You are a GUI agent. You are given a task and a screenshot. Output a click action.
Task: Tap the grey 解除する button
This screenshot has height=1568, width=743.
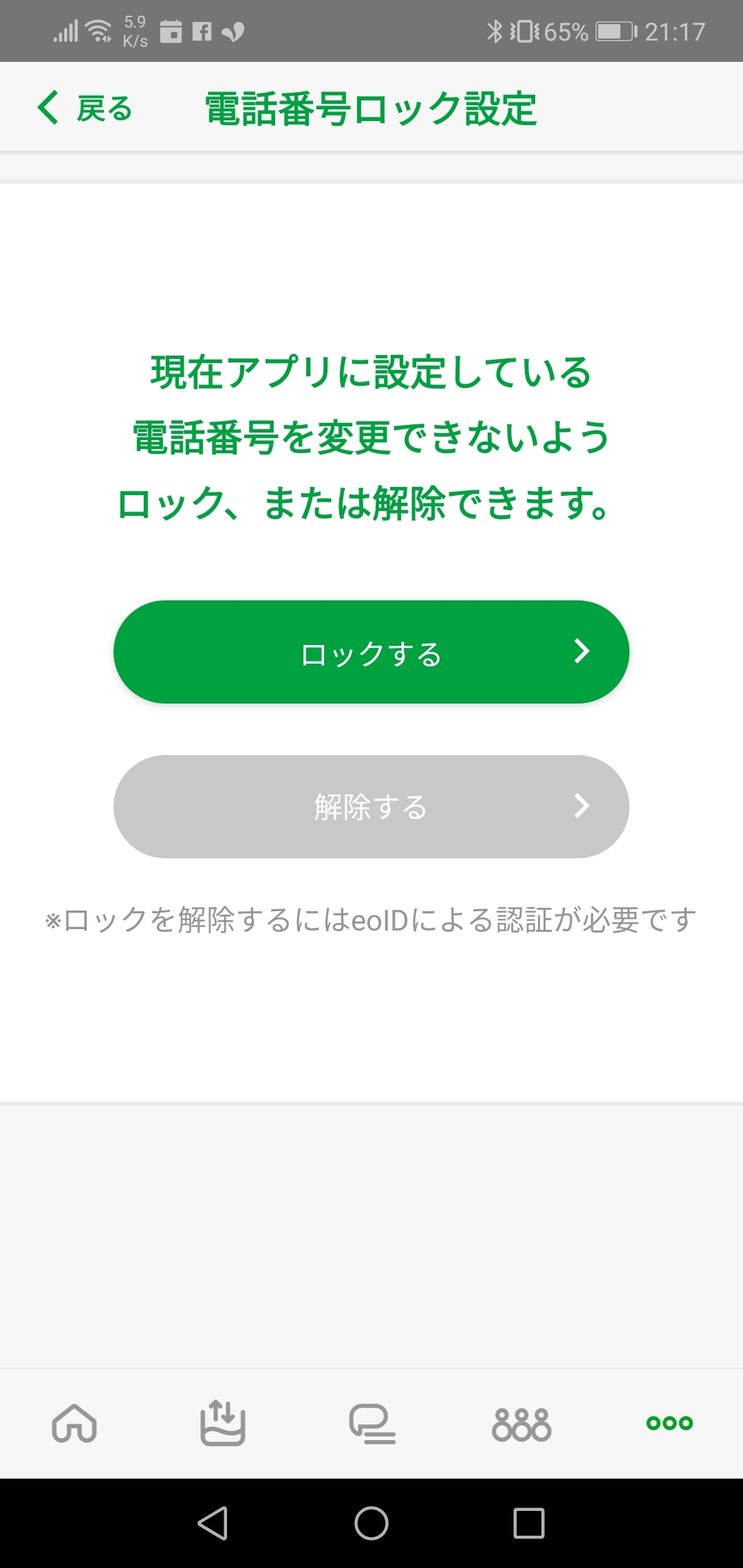click(371, 807)
